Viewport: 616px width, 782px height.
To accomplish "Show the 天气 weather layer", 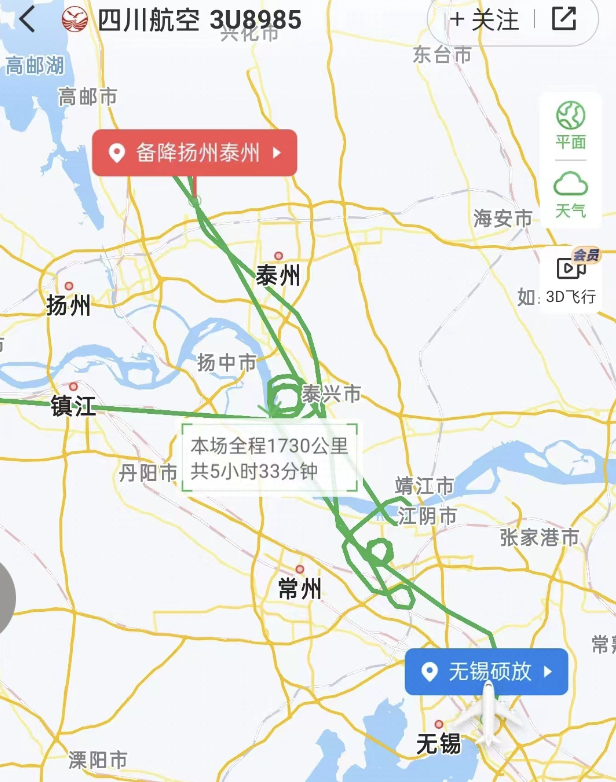I will click(571, 194).
